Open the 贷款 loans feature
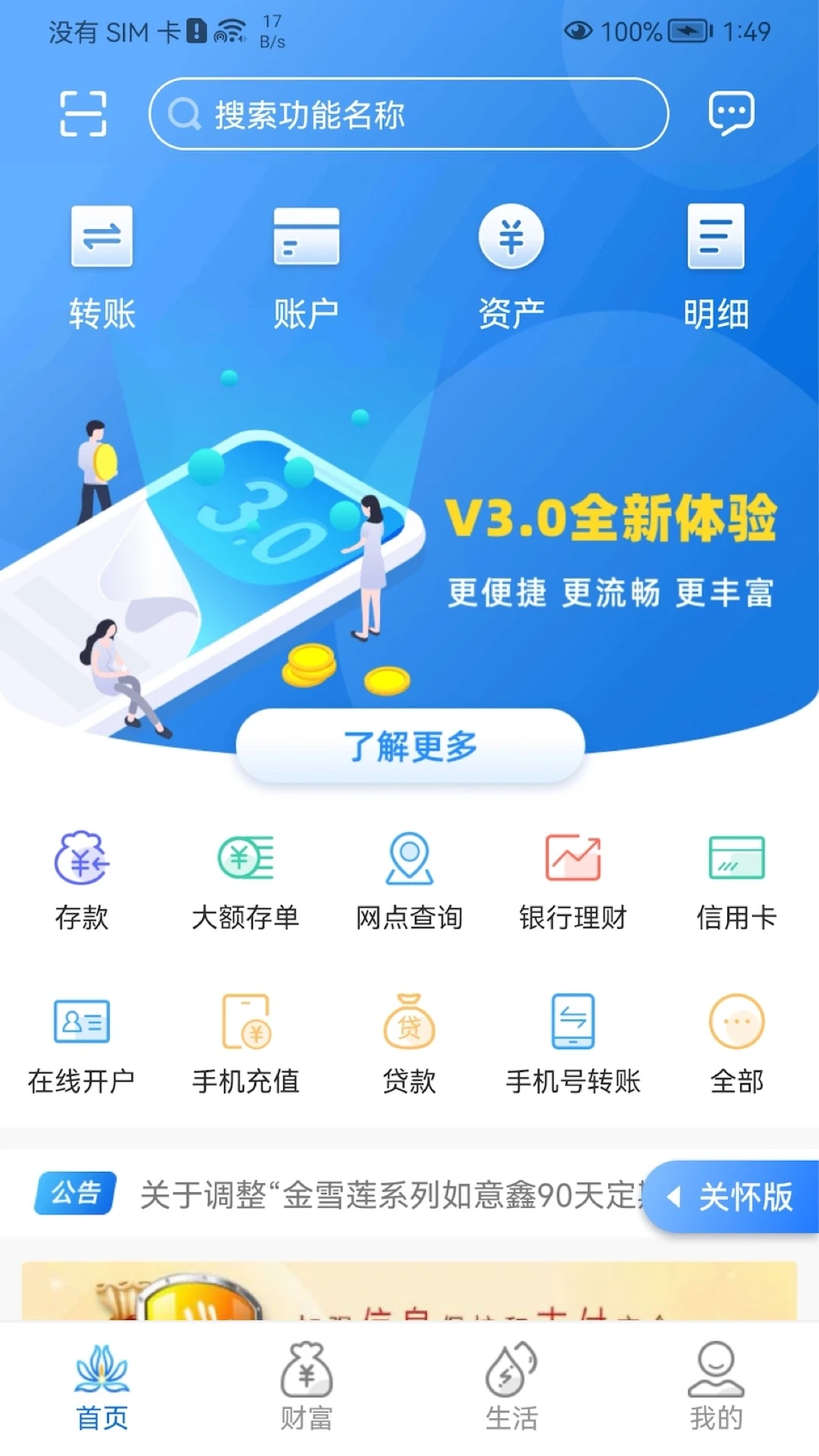This screenshot has height=1456, width=819. click(x=409, y=1043)
